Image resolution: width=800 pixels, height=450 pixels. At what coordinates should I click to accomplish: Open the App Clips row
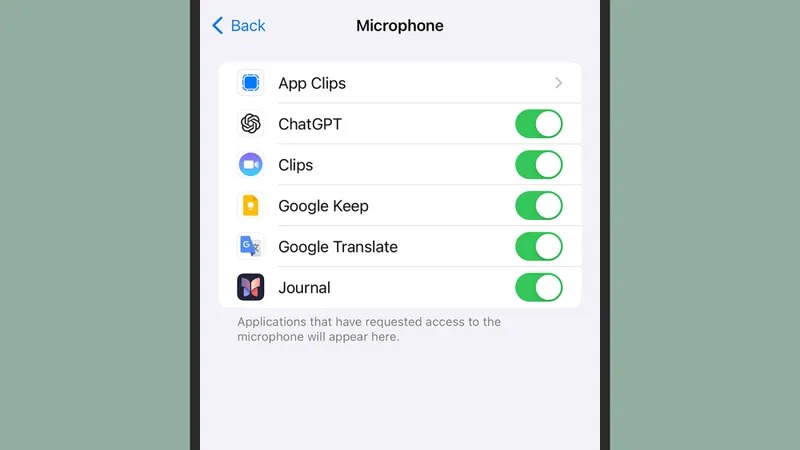(400, 83)
